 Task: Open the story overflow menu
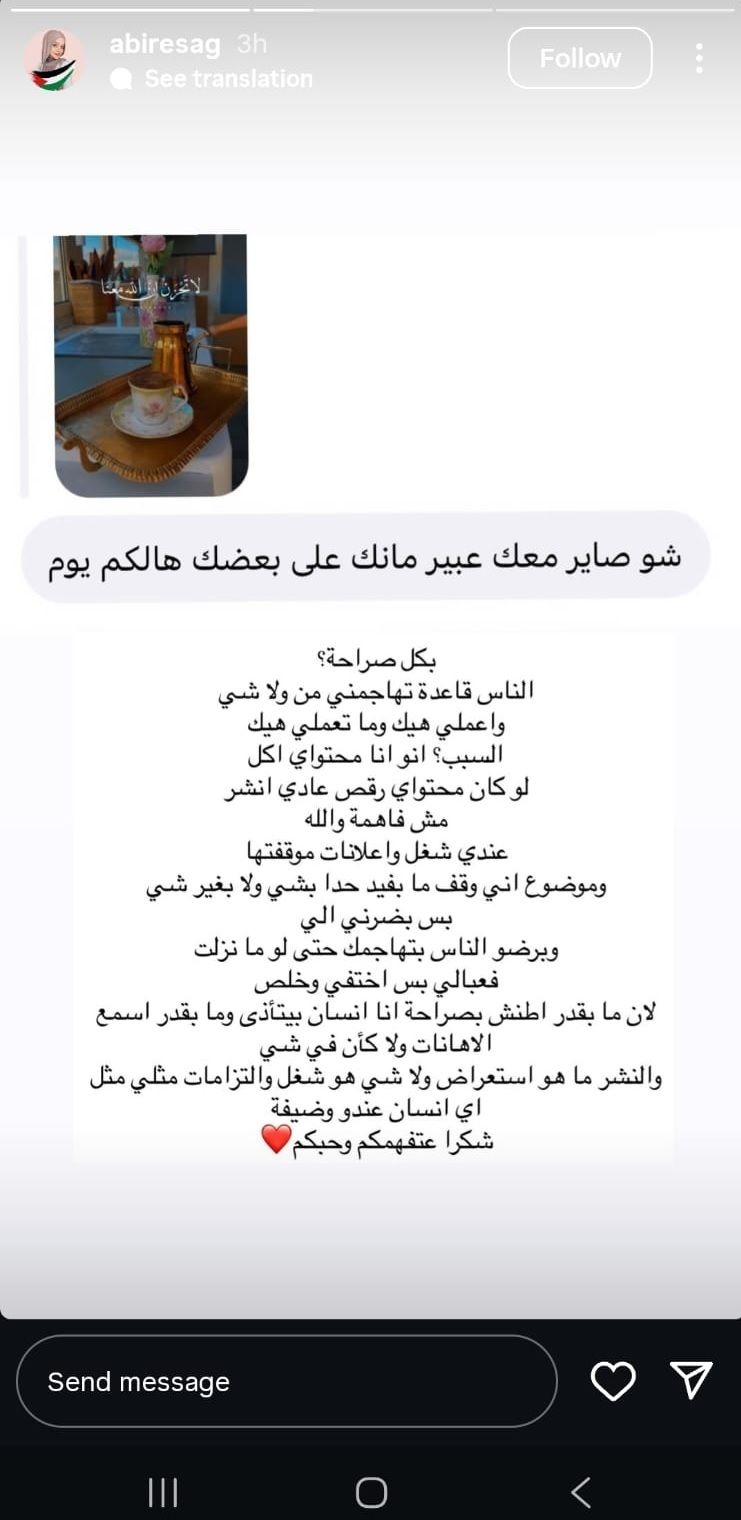click(699, 58)
